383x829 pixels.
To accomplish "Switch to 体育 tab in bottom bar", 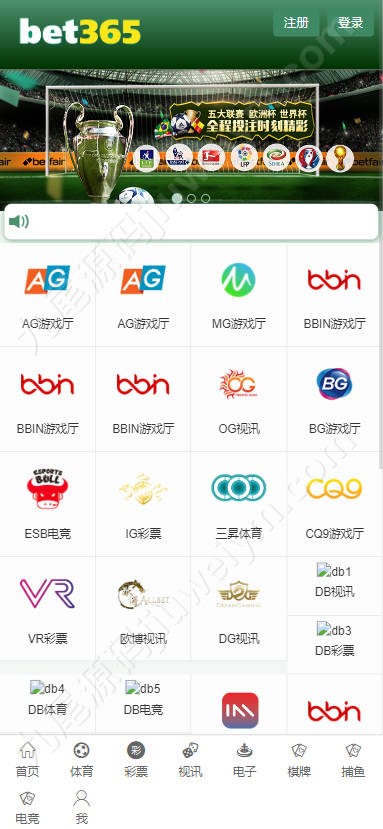I will [81, 760].
